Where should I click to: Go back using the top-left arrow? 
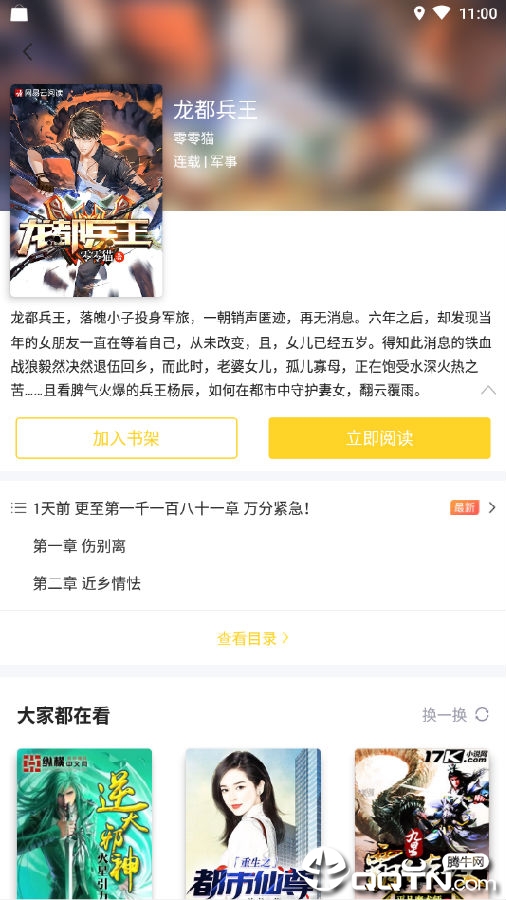click(x=28, y=52)
